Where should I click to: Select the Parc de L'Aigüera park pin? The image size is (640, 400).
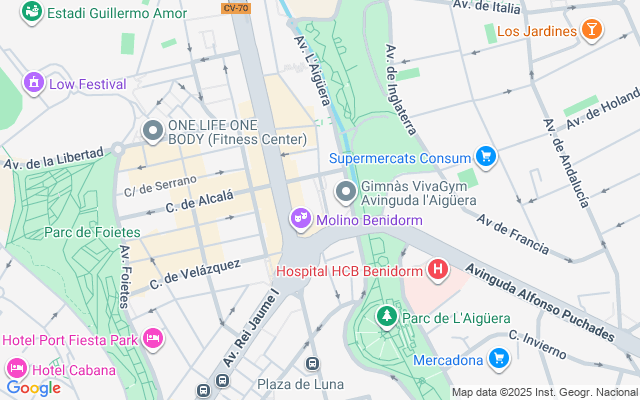(387, 317)
